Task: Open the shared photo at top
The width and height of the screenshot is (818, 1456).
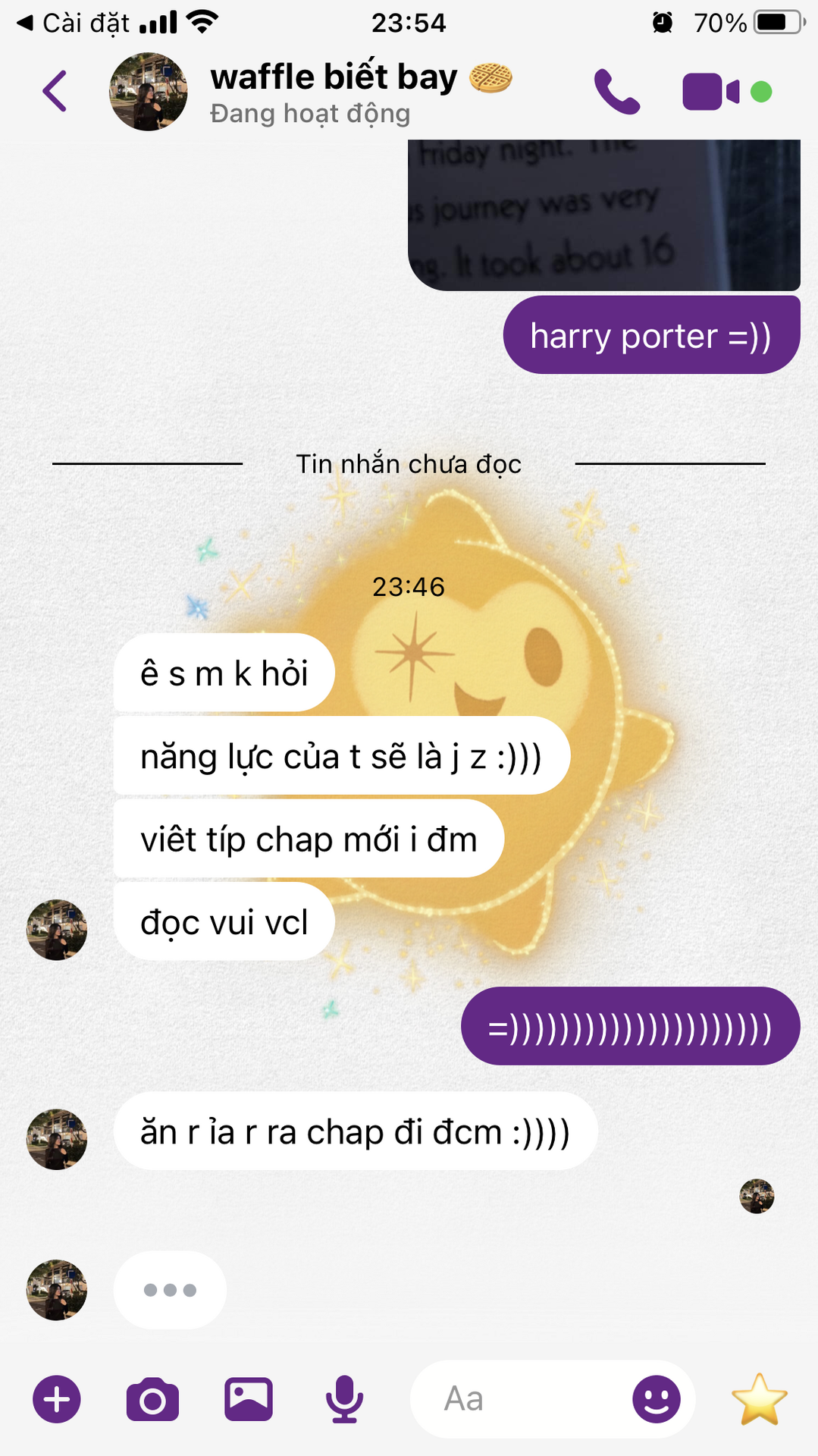Action: [603, 215]
